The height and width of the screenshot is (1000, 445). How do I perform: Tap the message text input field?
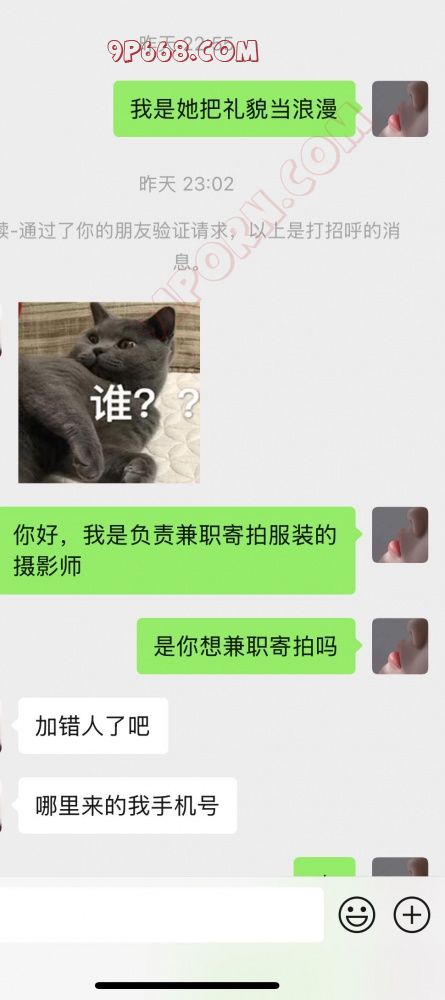click(x=161, y=915)
